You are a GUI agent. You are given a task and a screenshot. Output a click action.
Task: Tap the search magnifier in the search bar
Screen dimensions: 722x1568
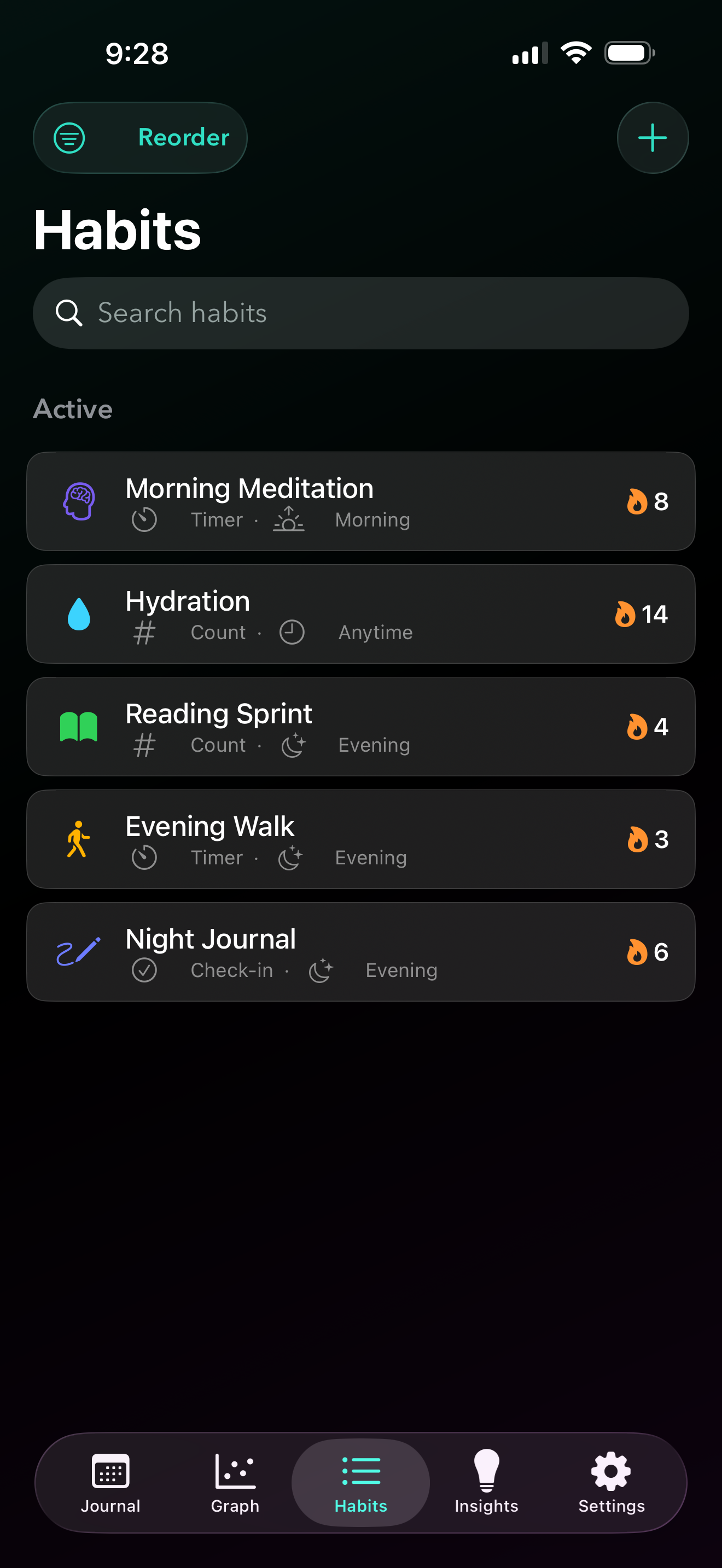click(69, 313)
